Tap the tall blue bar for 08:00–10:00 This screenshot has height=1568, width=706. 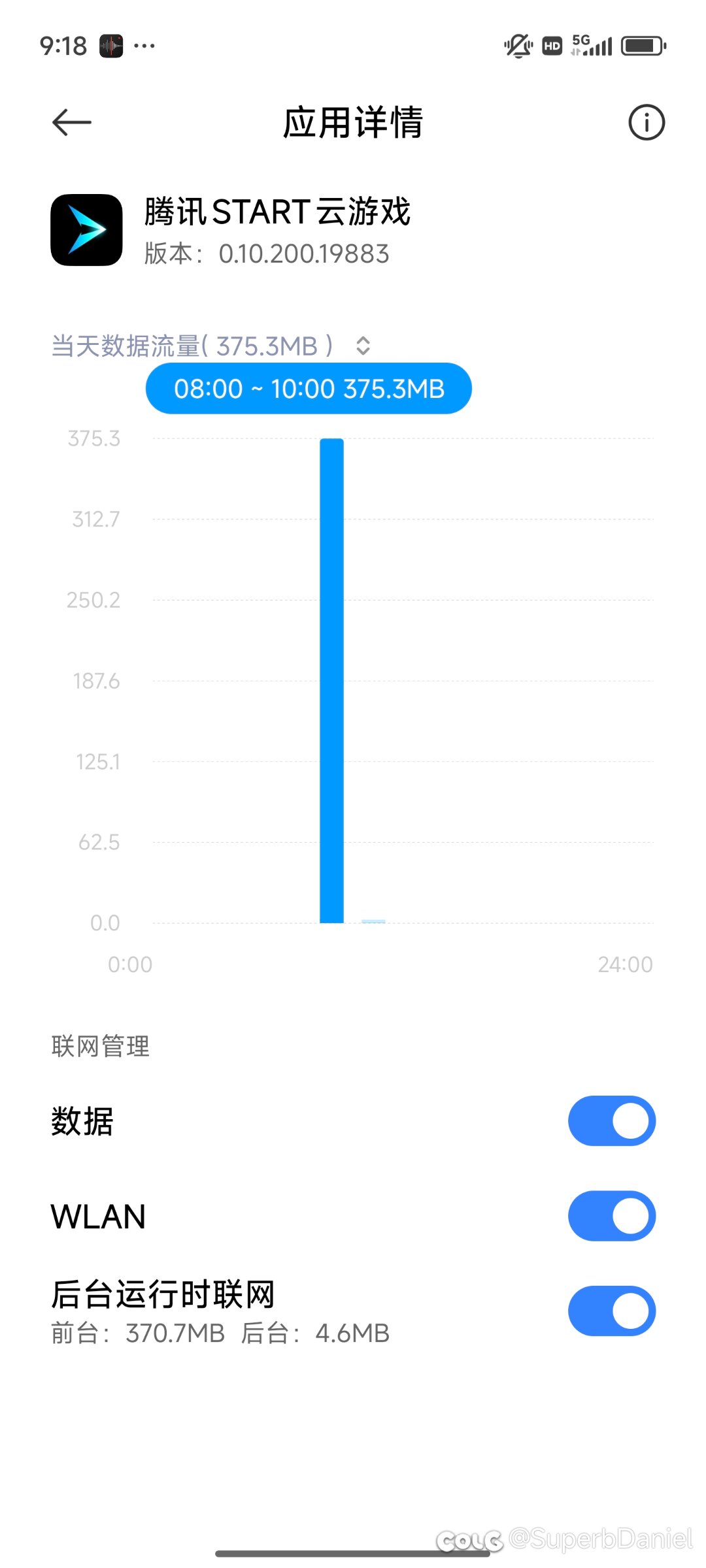point(331,680)
